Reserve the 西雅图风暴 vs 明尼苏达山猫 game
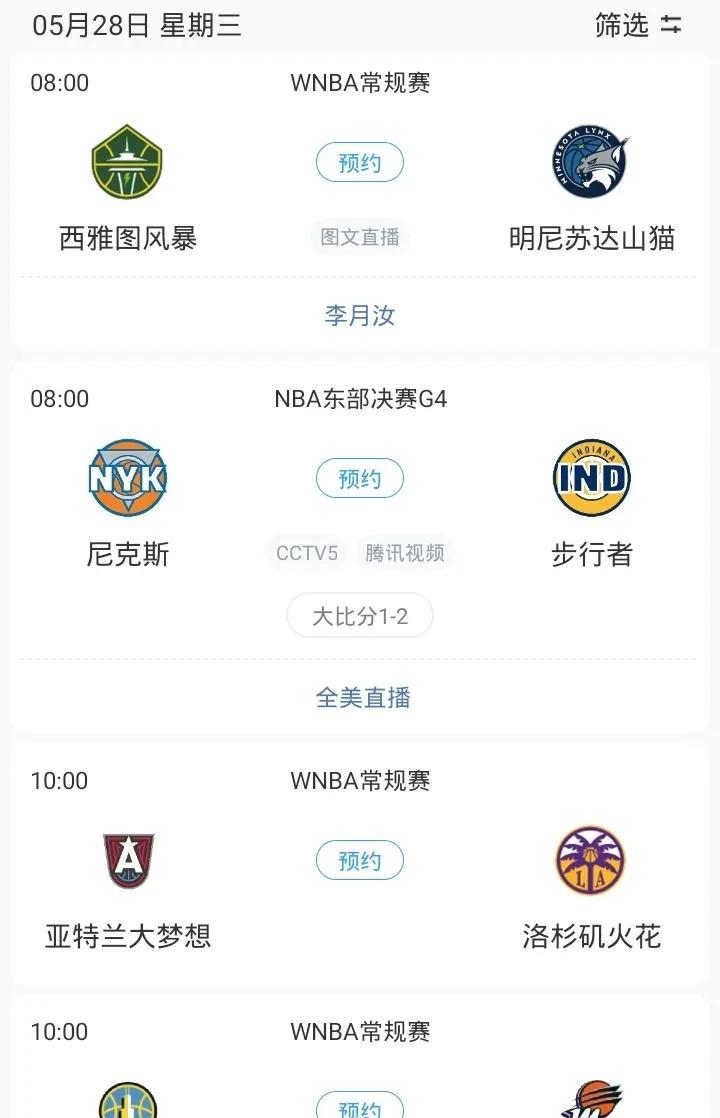The width and height of the screenshot is (720, 1118). pyautogui.click(x=360, y=163)
